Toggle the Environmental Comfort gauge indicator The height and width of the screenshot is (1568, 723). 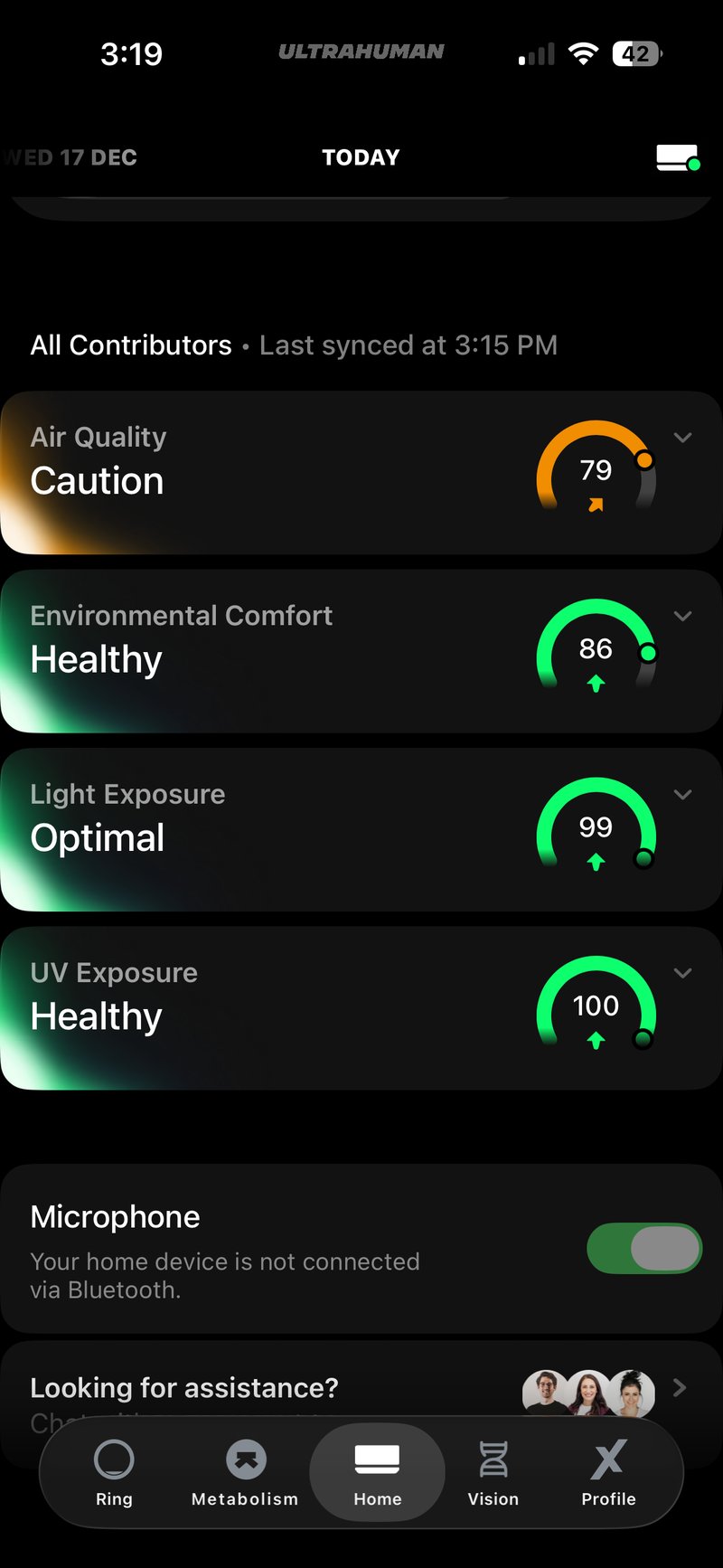(596, 648)
